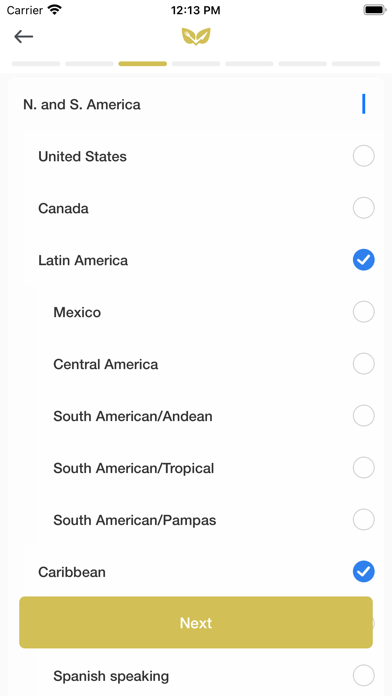Select South American/Tropical
The width and height of the screenshot is (392, 696).
click(x=363, y=468)
